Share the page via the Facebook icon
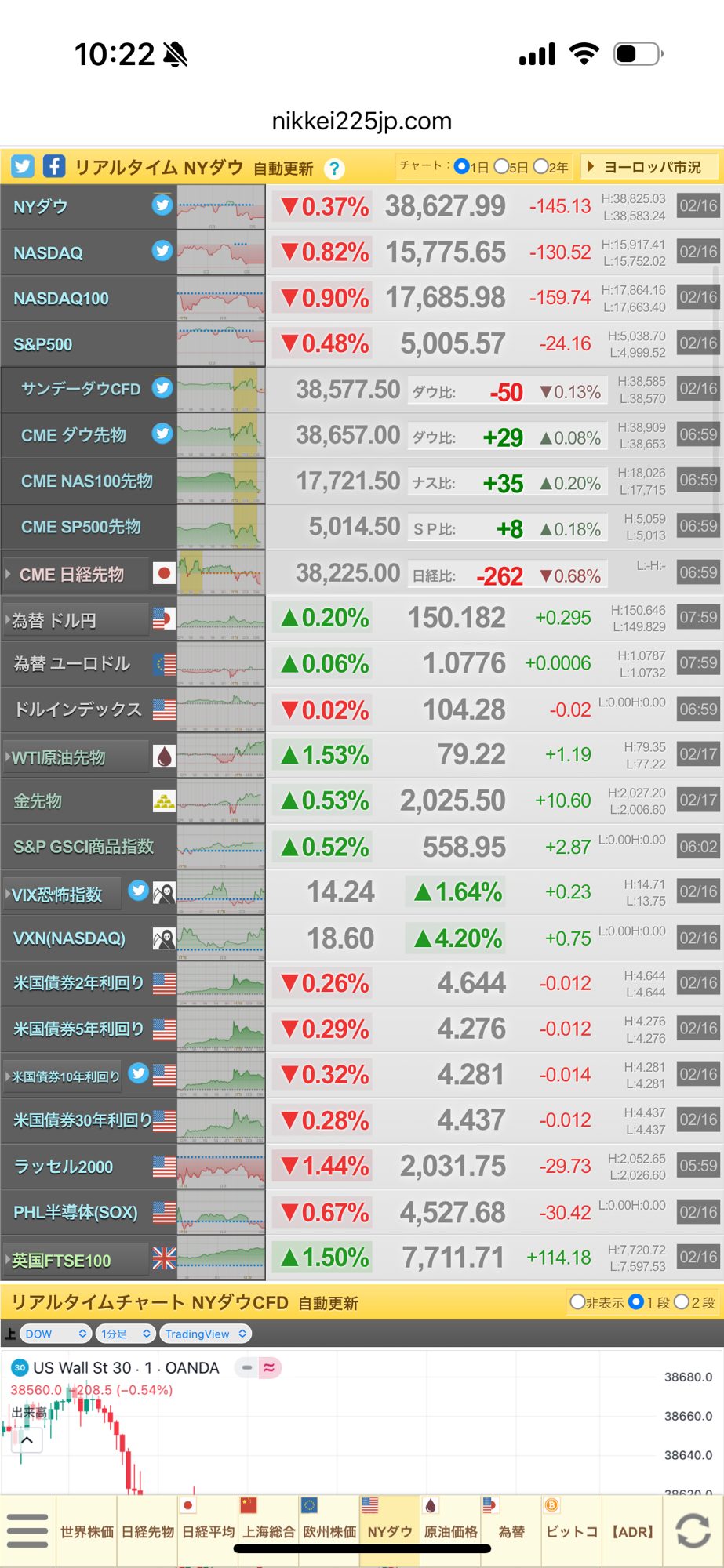The width and height of the screenshot is (724, 1568). coord(53,166)
